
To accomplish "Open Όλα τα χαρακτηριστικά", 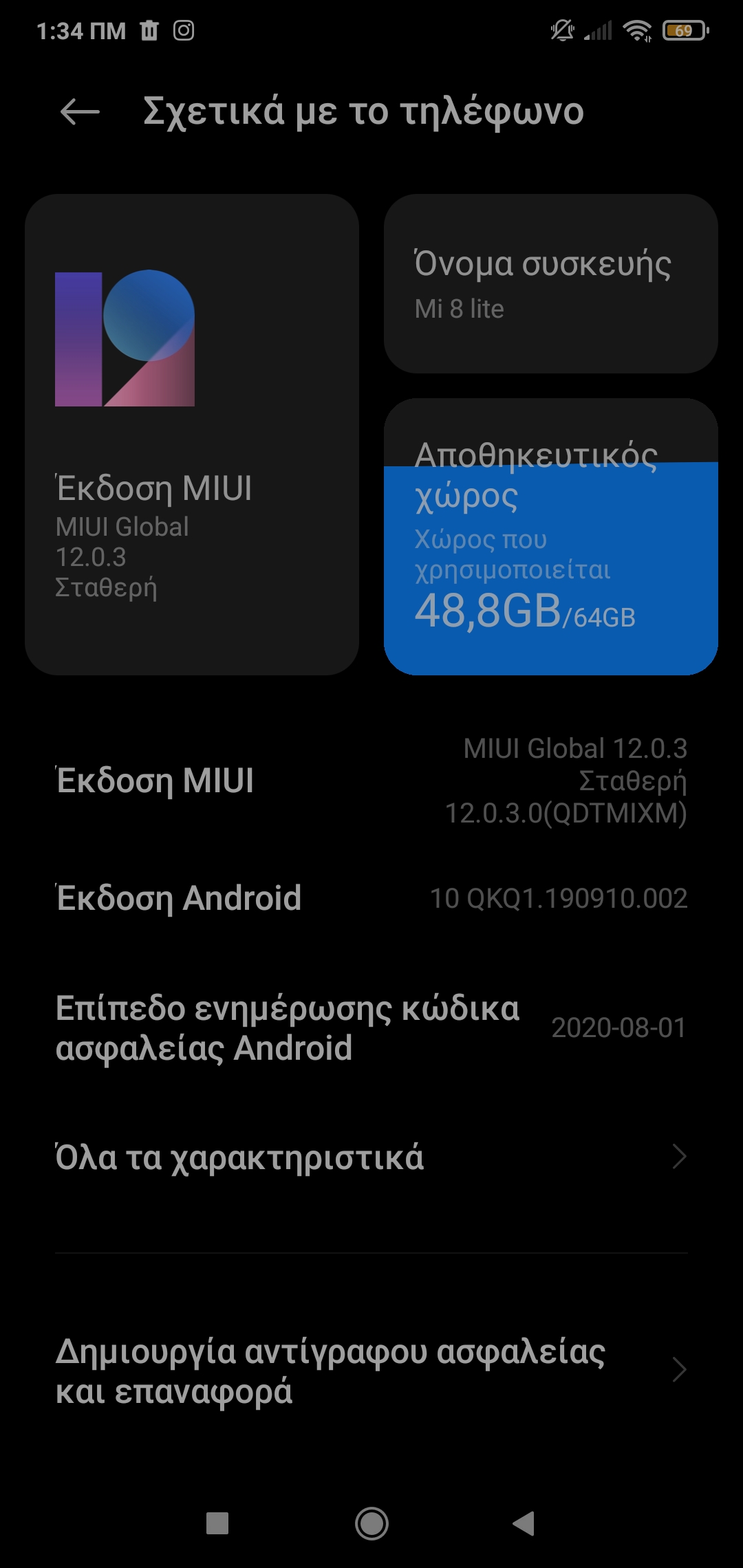I will [x=371, y=1157].
